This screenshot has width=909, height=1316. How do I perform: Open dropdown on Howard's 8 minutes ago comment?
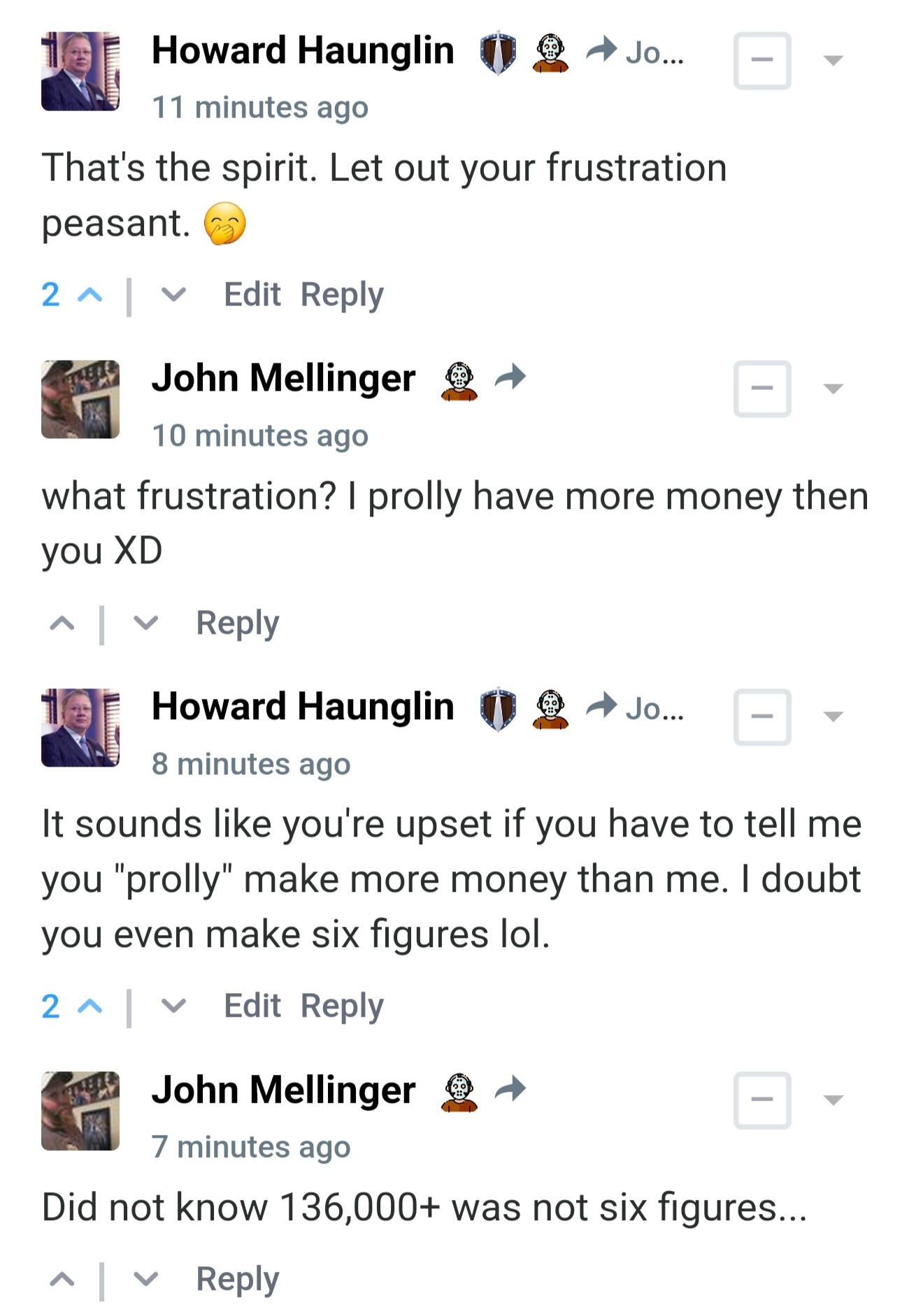(x=832, y=716)
